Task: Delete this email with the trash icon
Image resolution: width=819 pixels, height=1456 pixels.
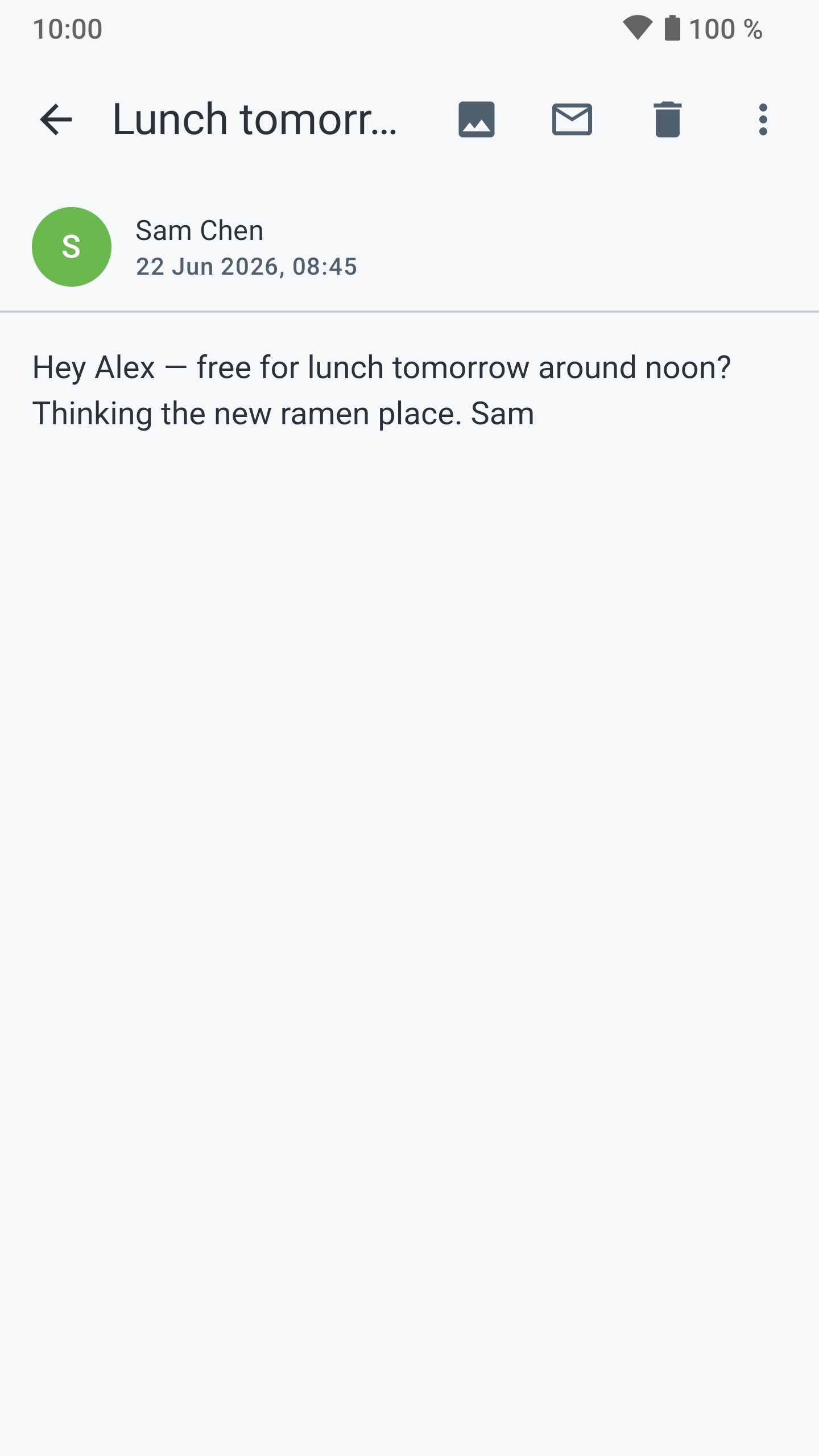Action: point(668,119)
